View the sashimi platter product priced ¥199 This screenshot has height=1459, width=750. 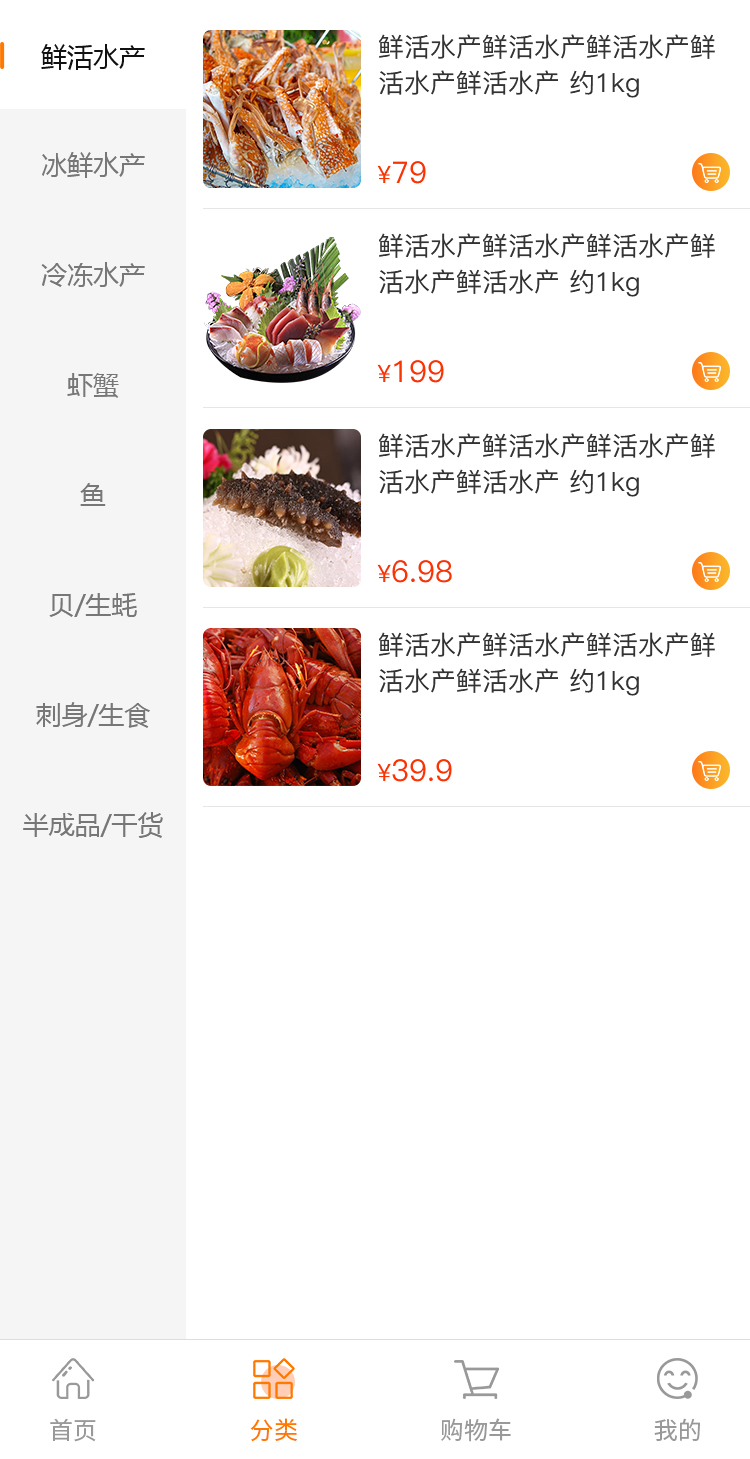282,308
